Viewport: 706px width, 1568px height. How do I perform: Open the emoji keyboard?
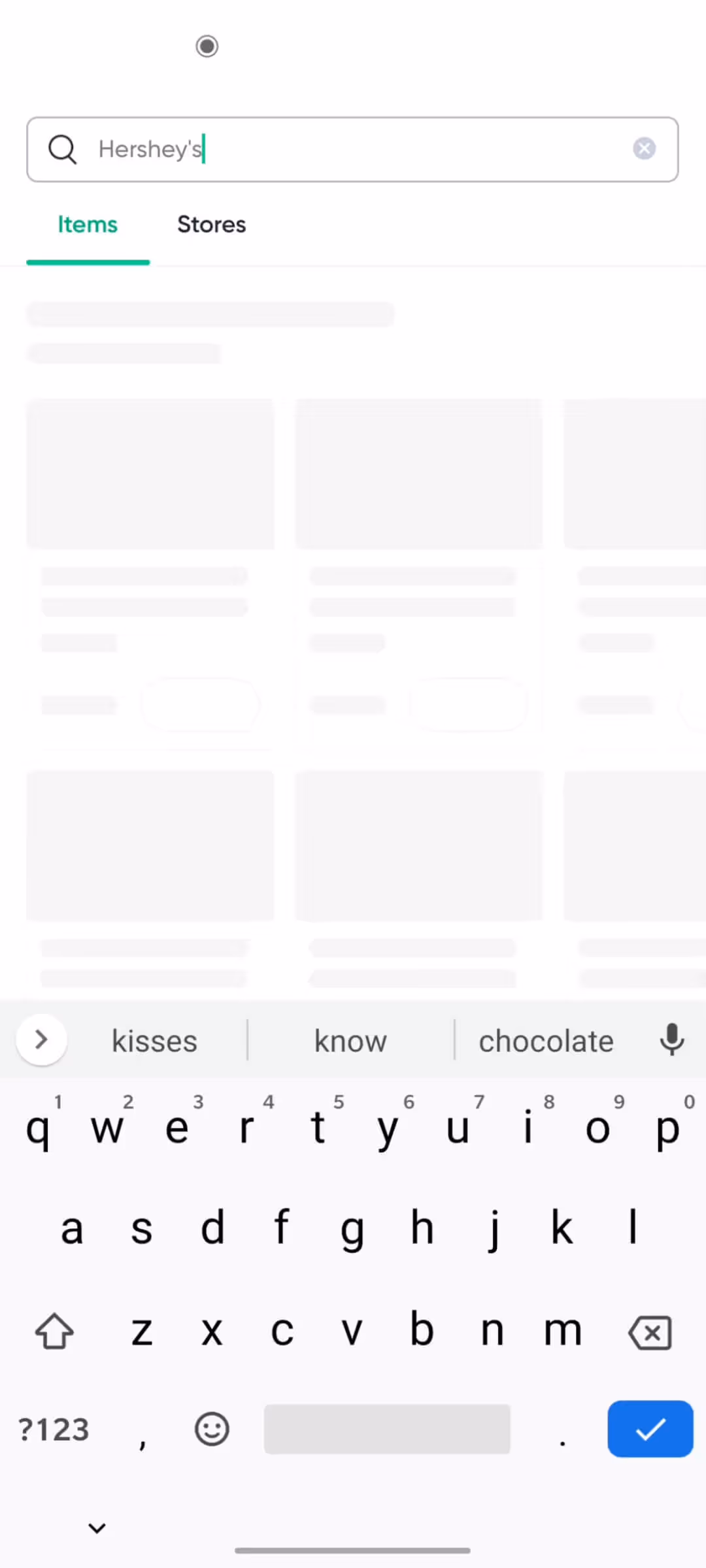(x=212, y=1429)
